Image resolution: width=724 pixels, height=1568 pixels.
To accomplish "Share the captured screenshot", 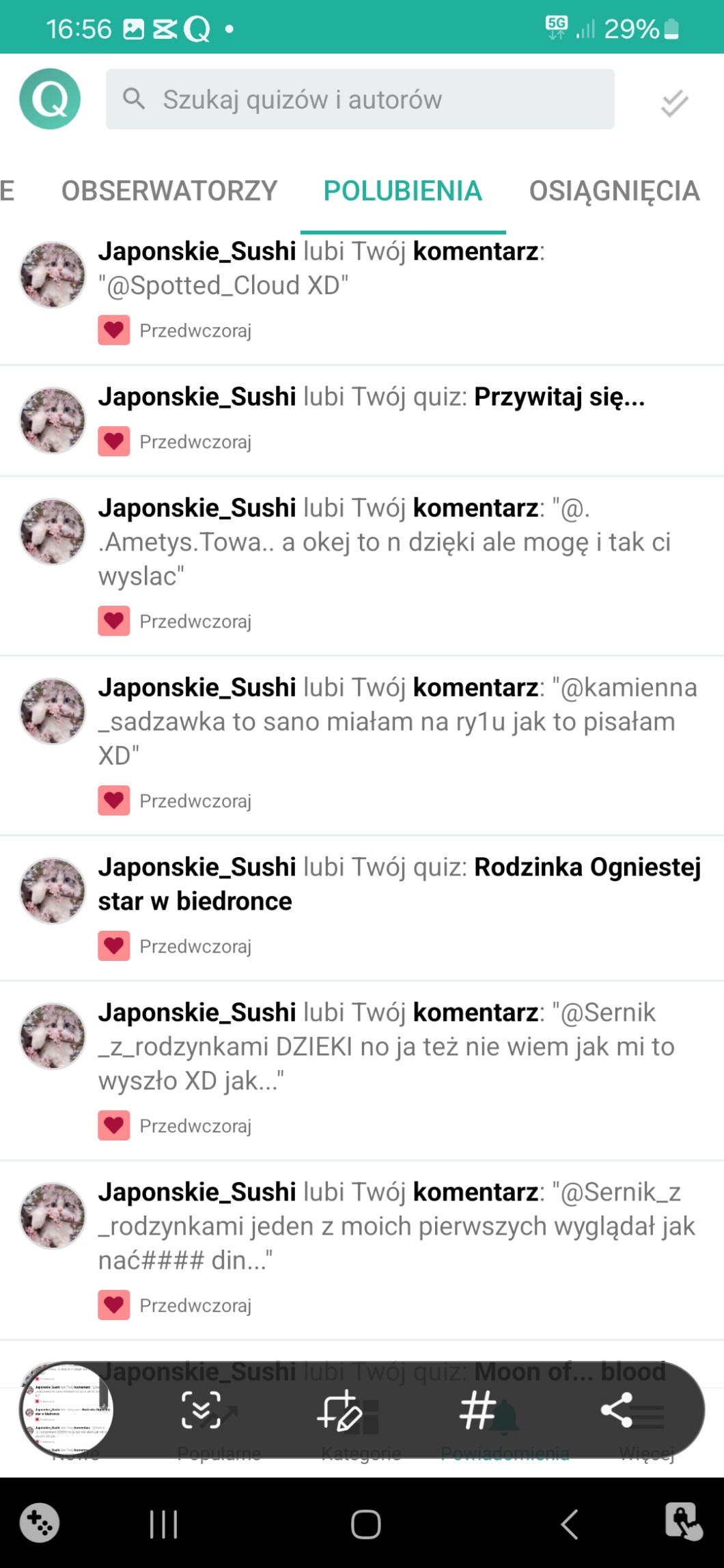I will pos(616,1410).
